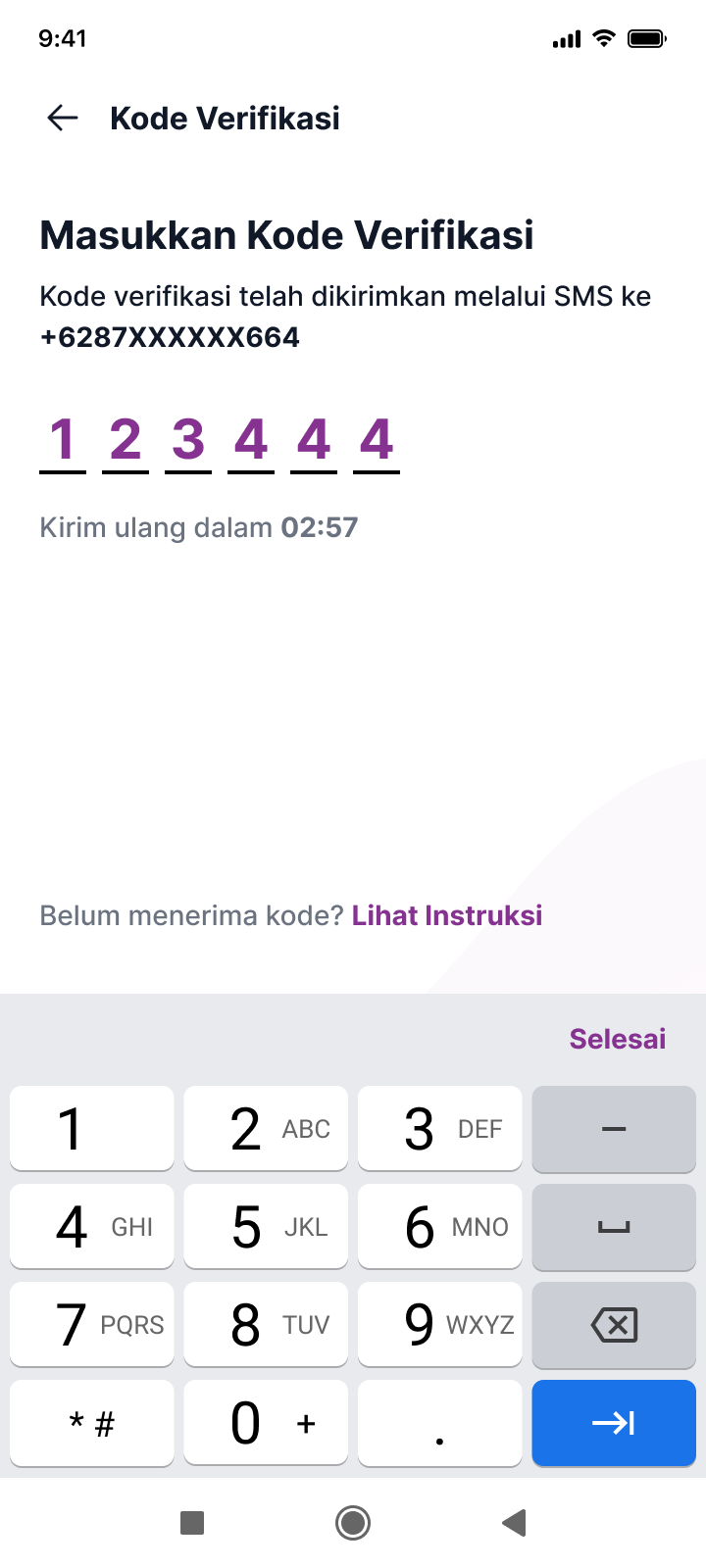The width and height of the screenshot is (706, 1568).
Task: Enter digit 2 ABC on the keypad
Action: pos(266,1128)
